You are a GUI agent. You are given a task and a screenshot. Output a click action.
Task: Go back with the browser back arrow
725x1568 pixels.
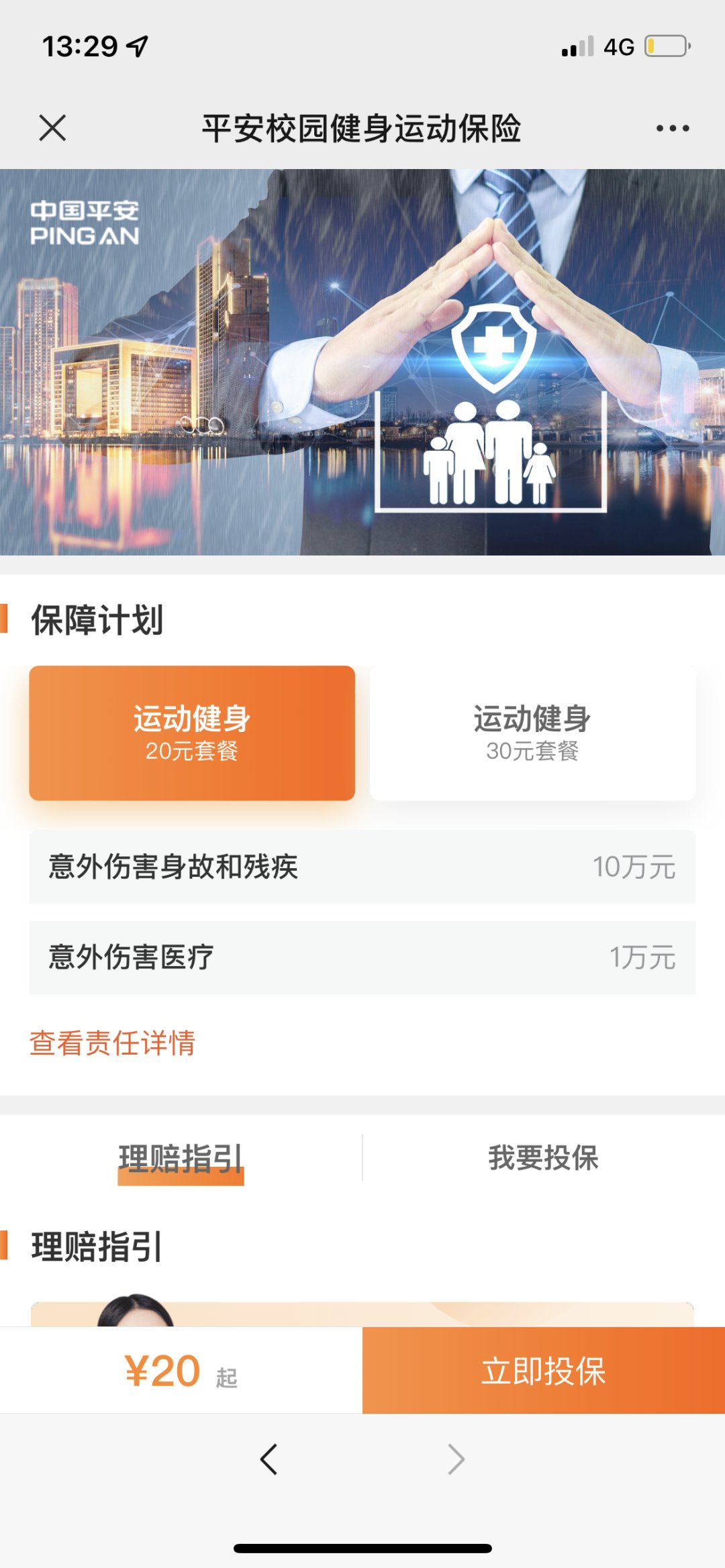point(269,1459)
